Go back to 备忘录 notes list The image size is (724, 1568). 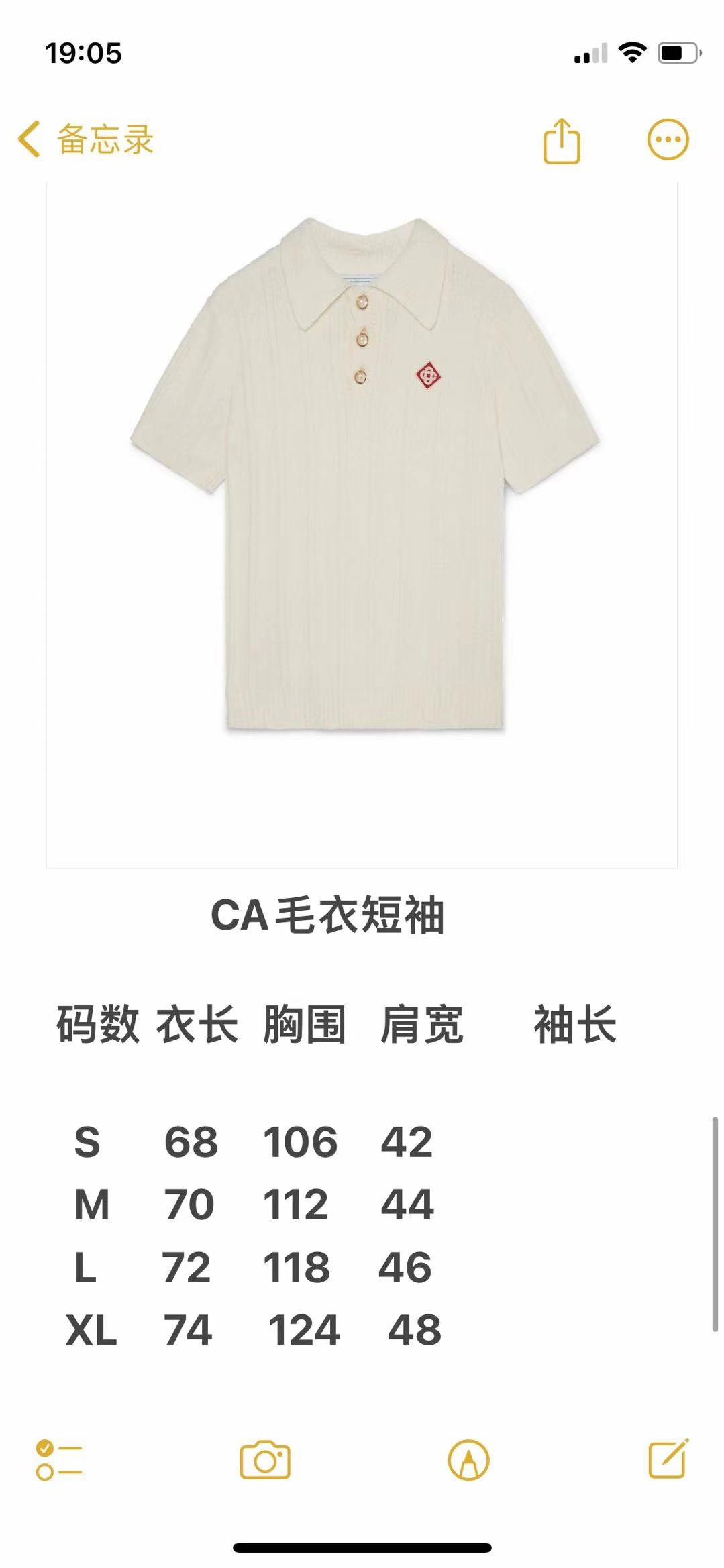85,139
